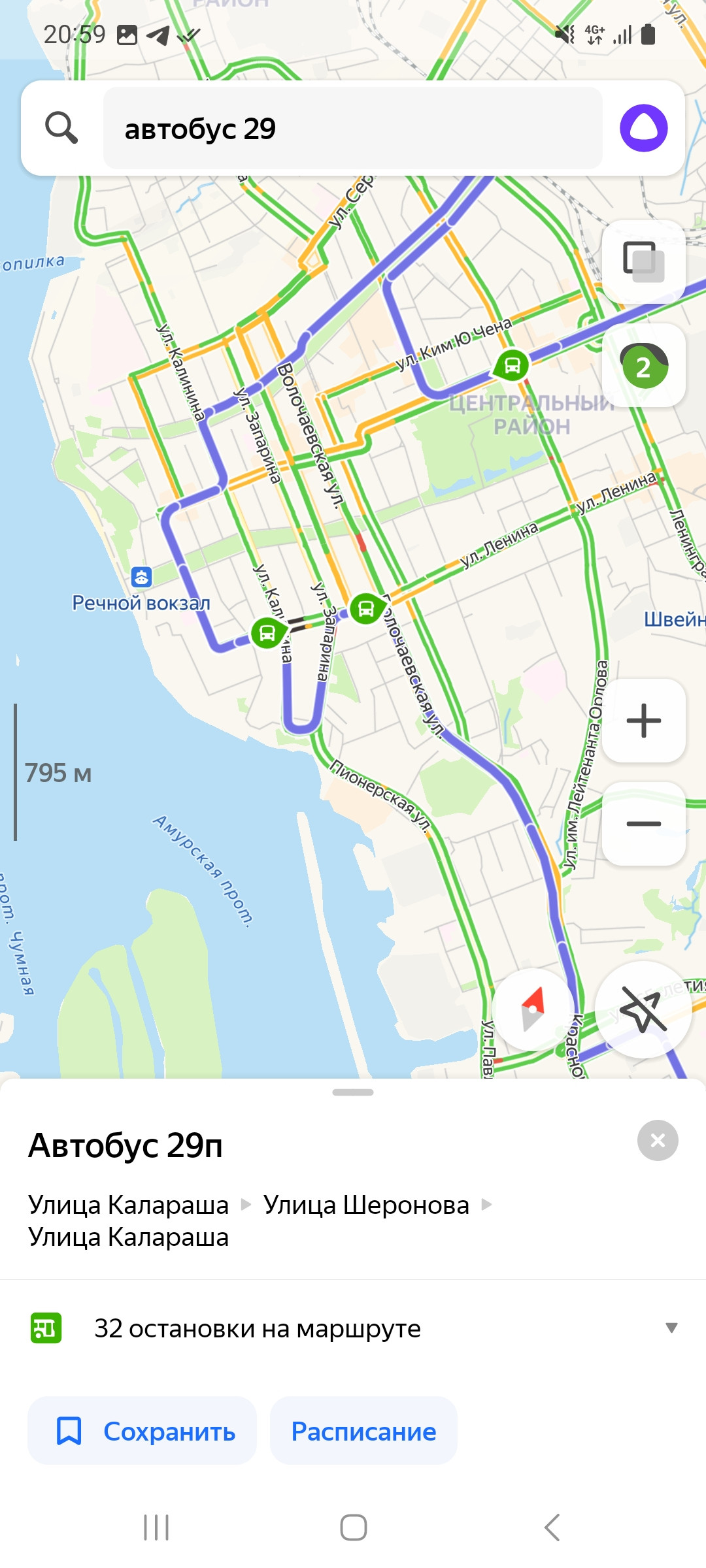Open Расписание for the bus
This screenshot has width=706, height=1568.
click(363, 1431)
